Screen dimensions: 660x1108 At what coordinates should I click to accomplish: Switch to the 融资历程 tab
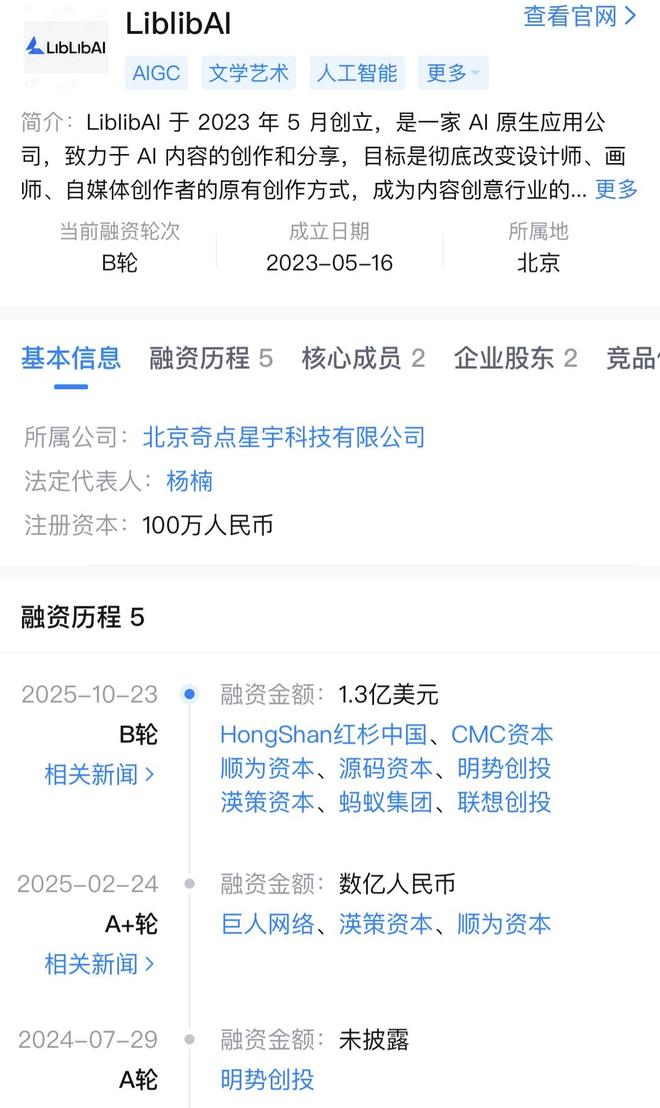211,358
